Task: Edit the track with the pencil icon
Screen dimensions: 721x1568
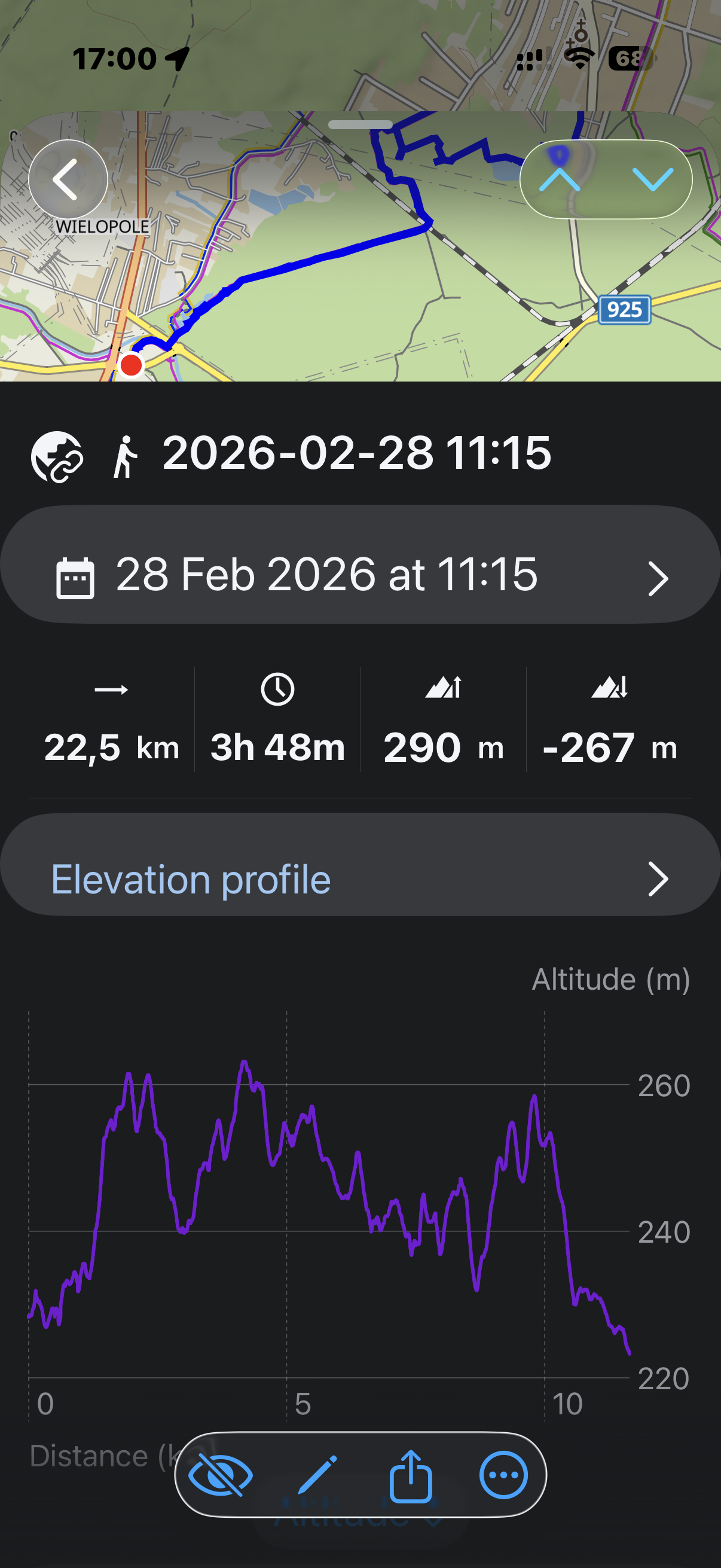Action: point(317,1474)
